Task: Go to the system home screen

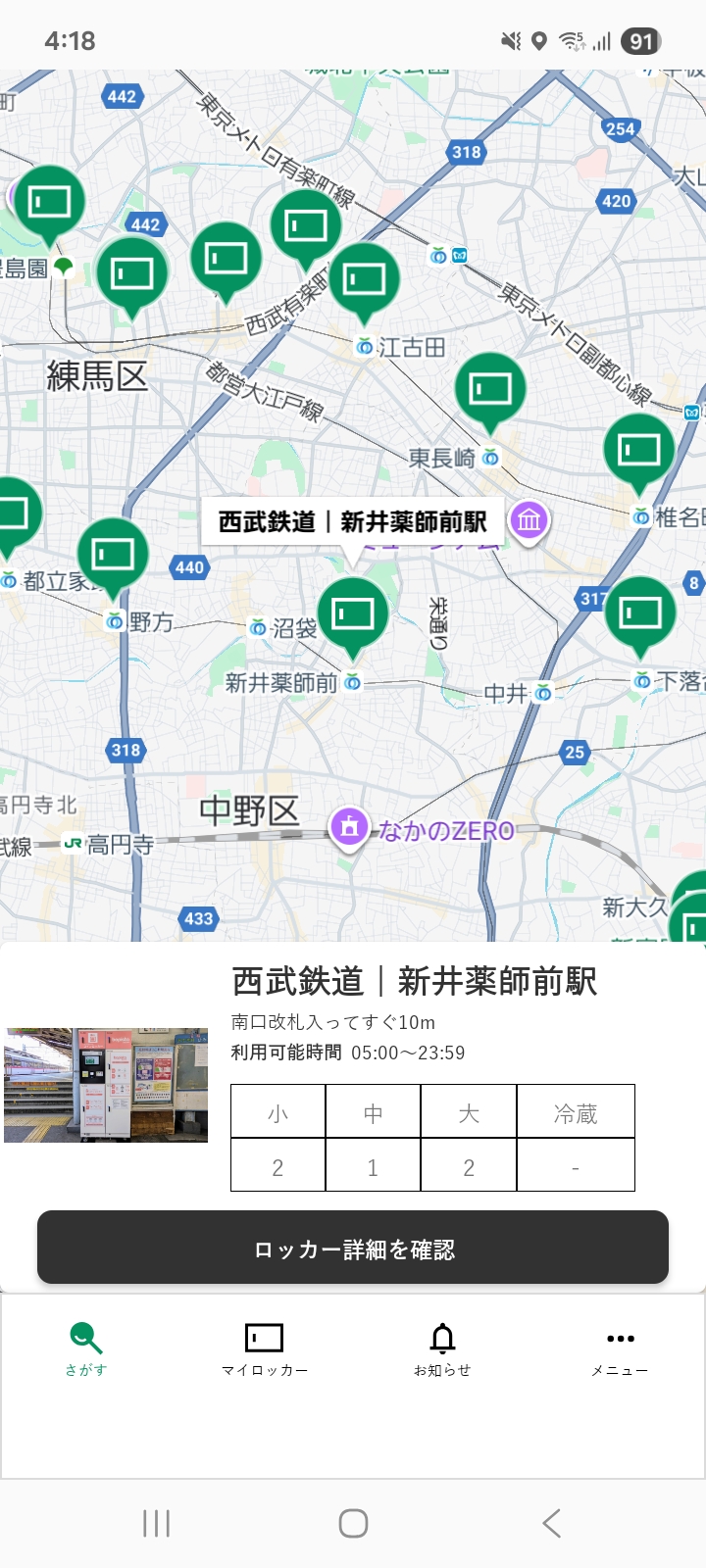Action: [353, 1523]
